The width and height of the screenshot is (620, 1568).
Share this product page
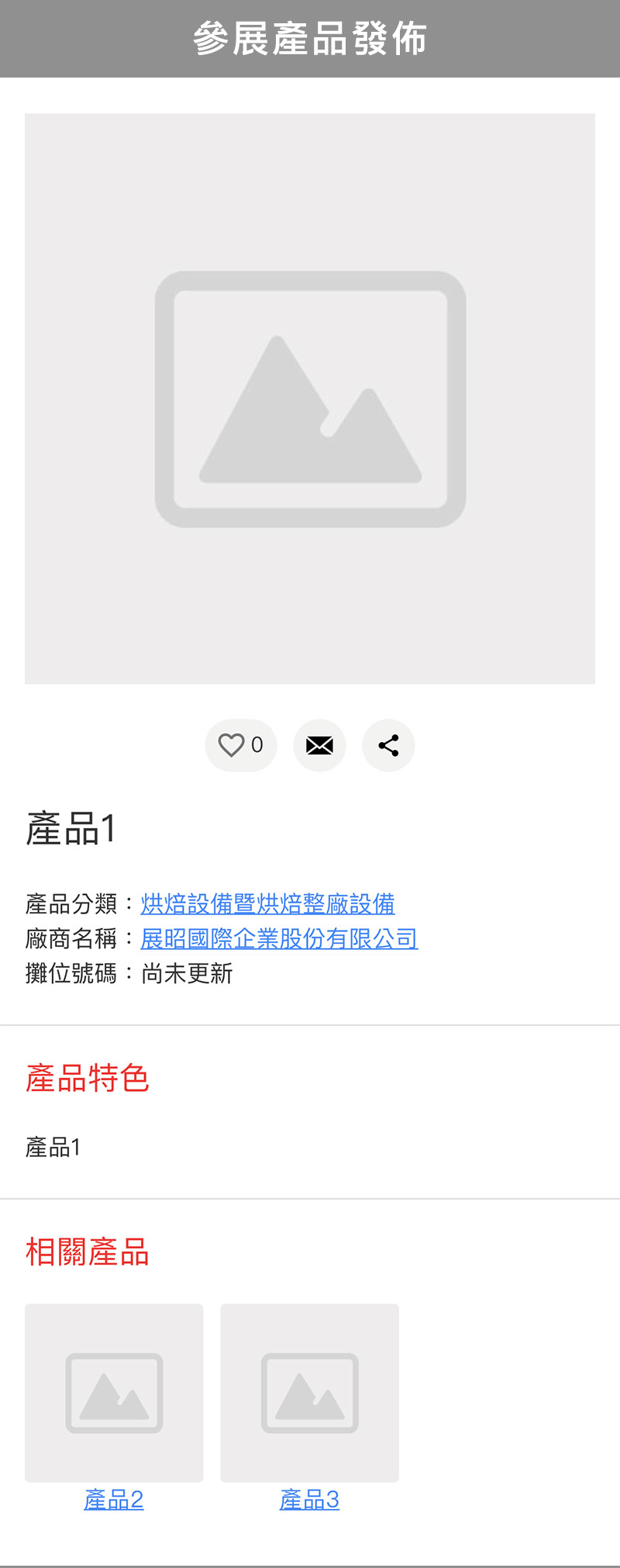coord(388,745)
